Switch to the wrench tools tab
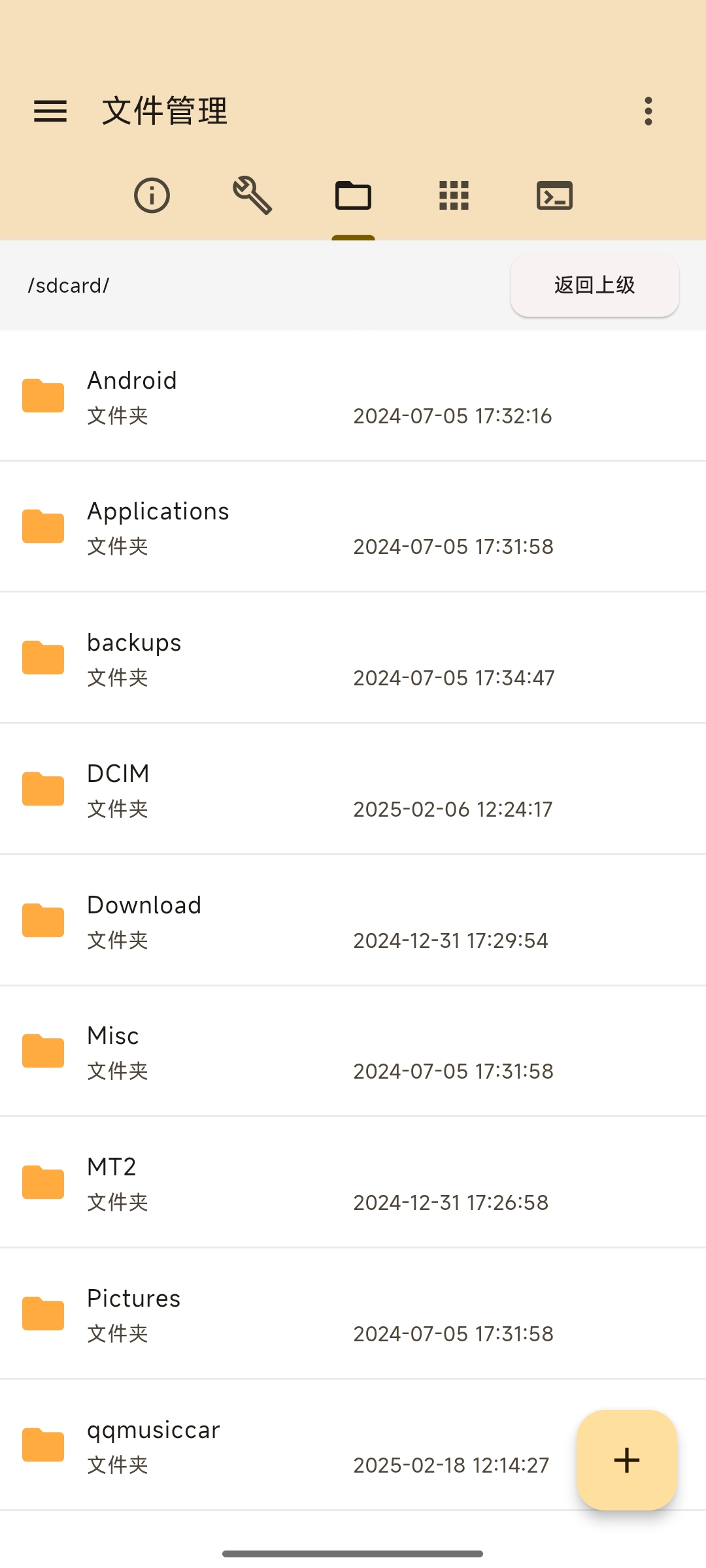The width and height of the screenshot is (706, 1568). (x=252, y=195)
